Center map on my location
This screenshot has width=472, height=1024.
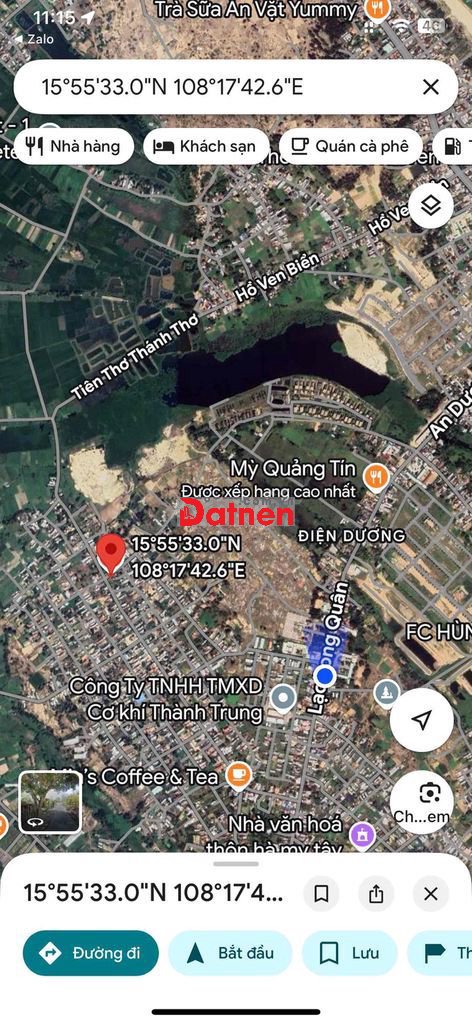tap(422, 720)
